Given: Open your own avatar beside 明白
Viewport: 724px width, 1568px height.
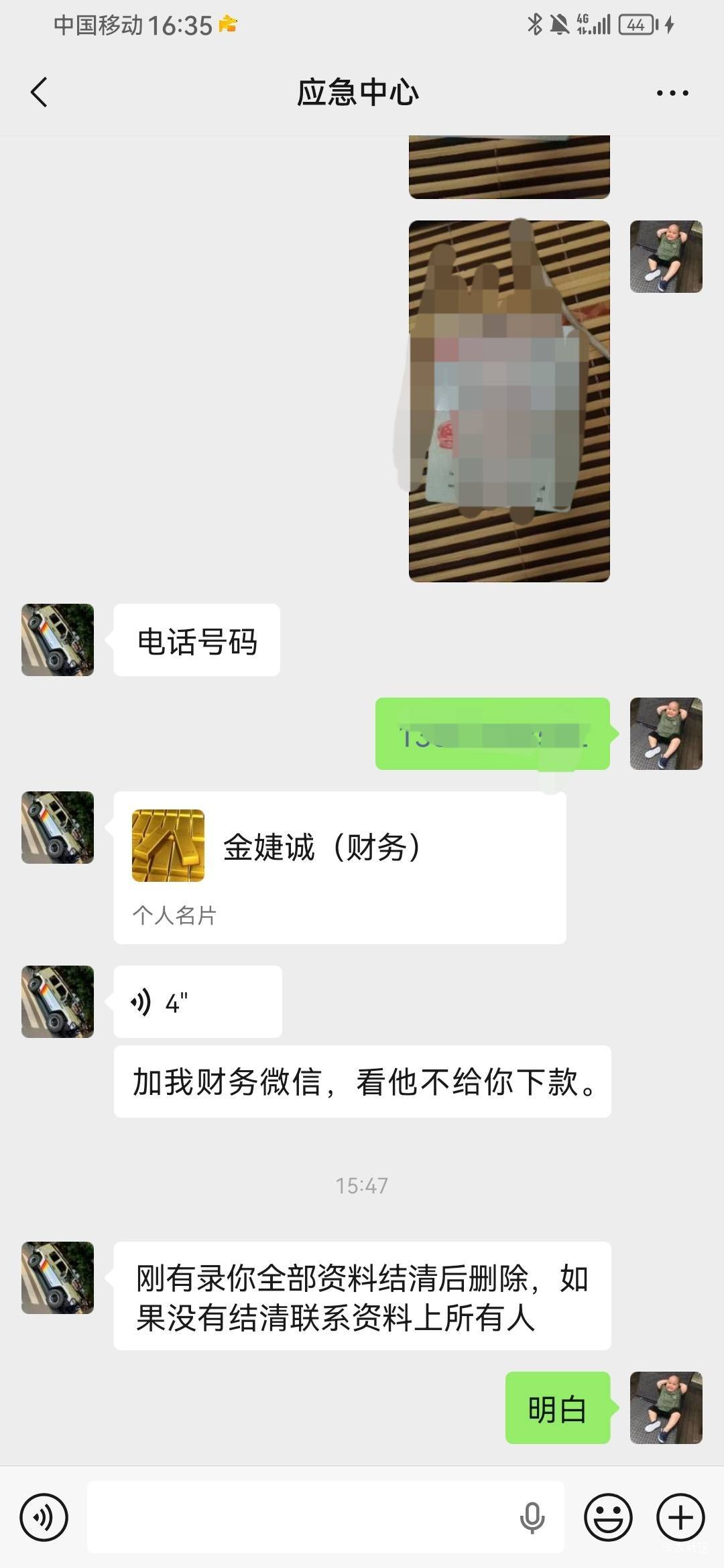Looking at the screenshot, I should click(666, 1407).
